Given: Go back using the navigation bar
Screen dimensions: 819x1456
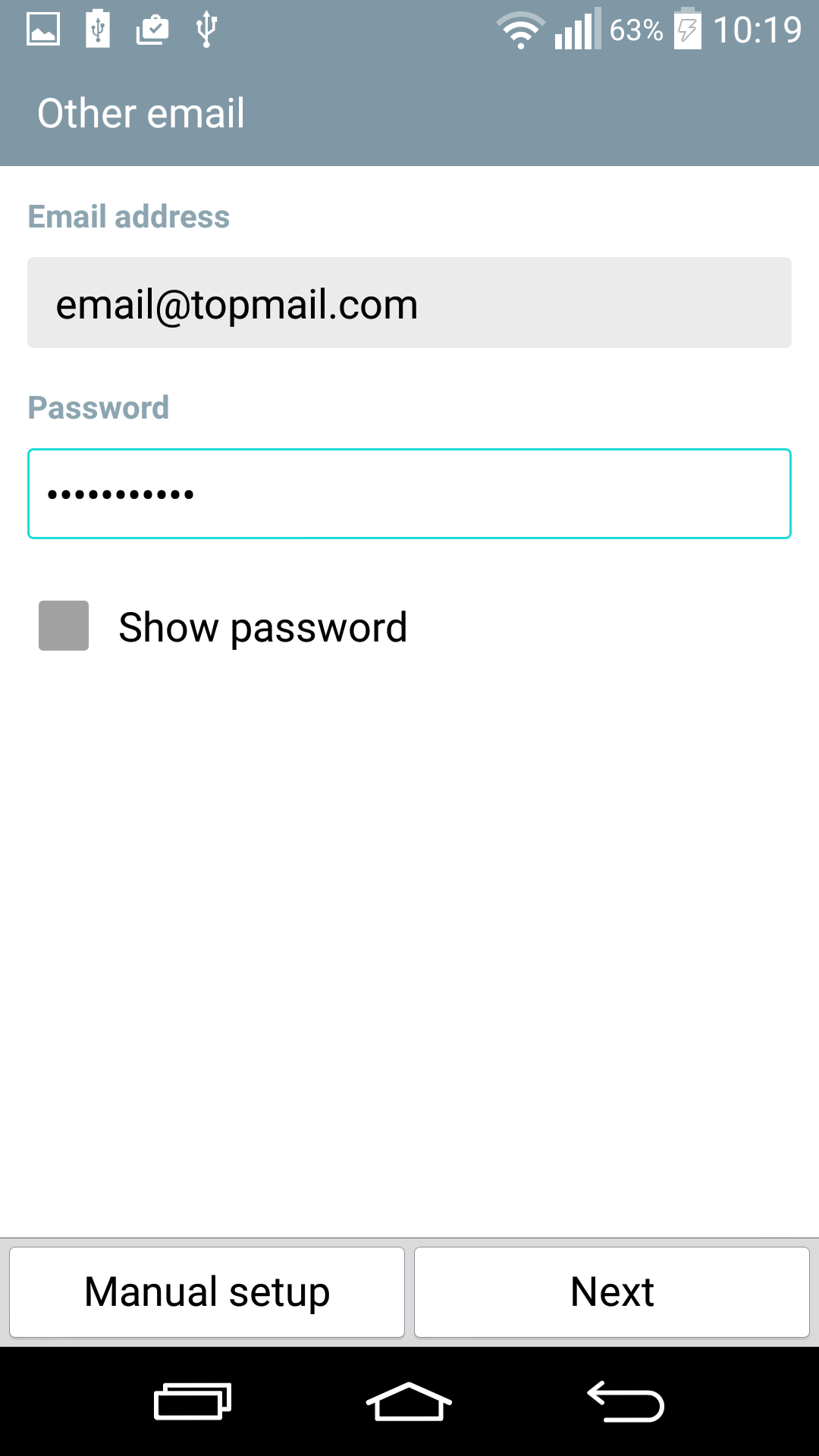Looking at the screenshot, I should [626, 1401].
